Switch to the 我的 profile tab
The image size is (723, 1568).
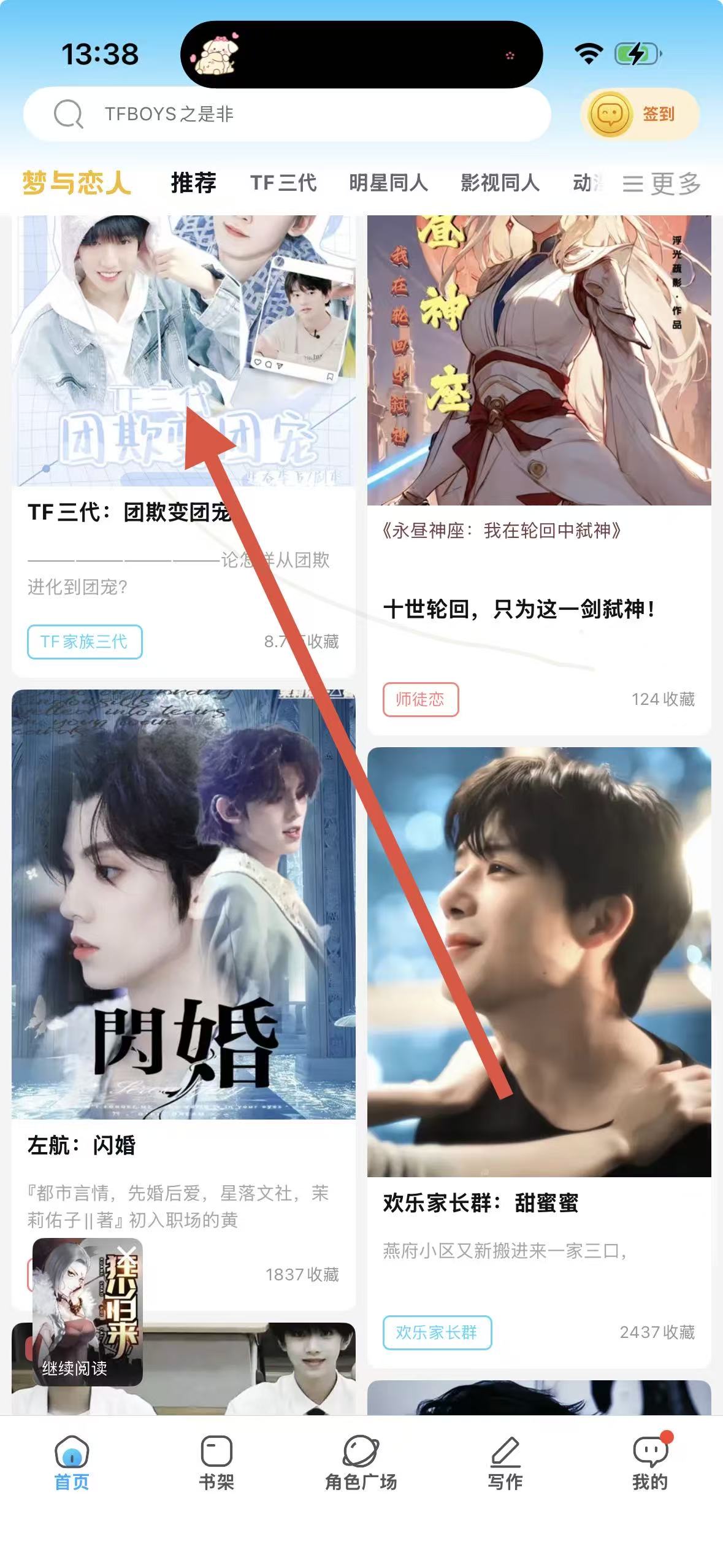pyautogui.click(x=650, y=1464)
